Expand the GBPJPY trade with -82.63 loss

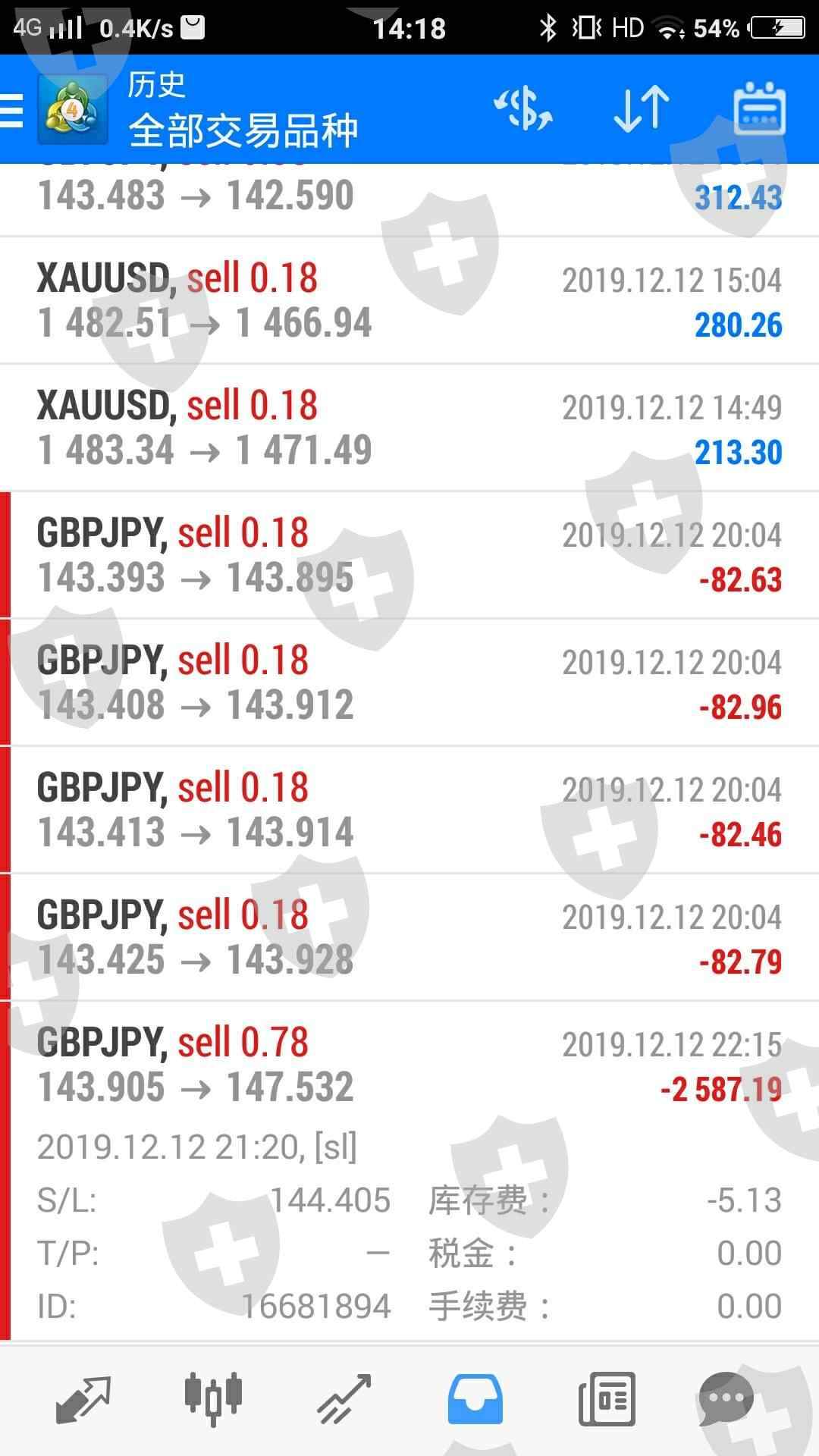(409, 556)
